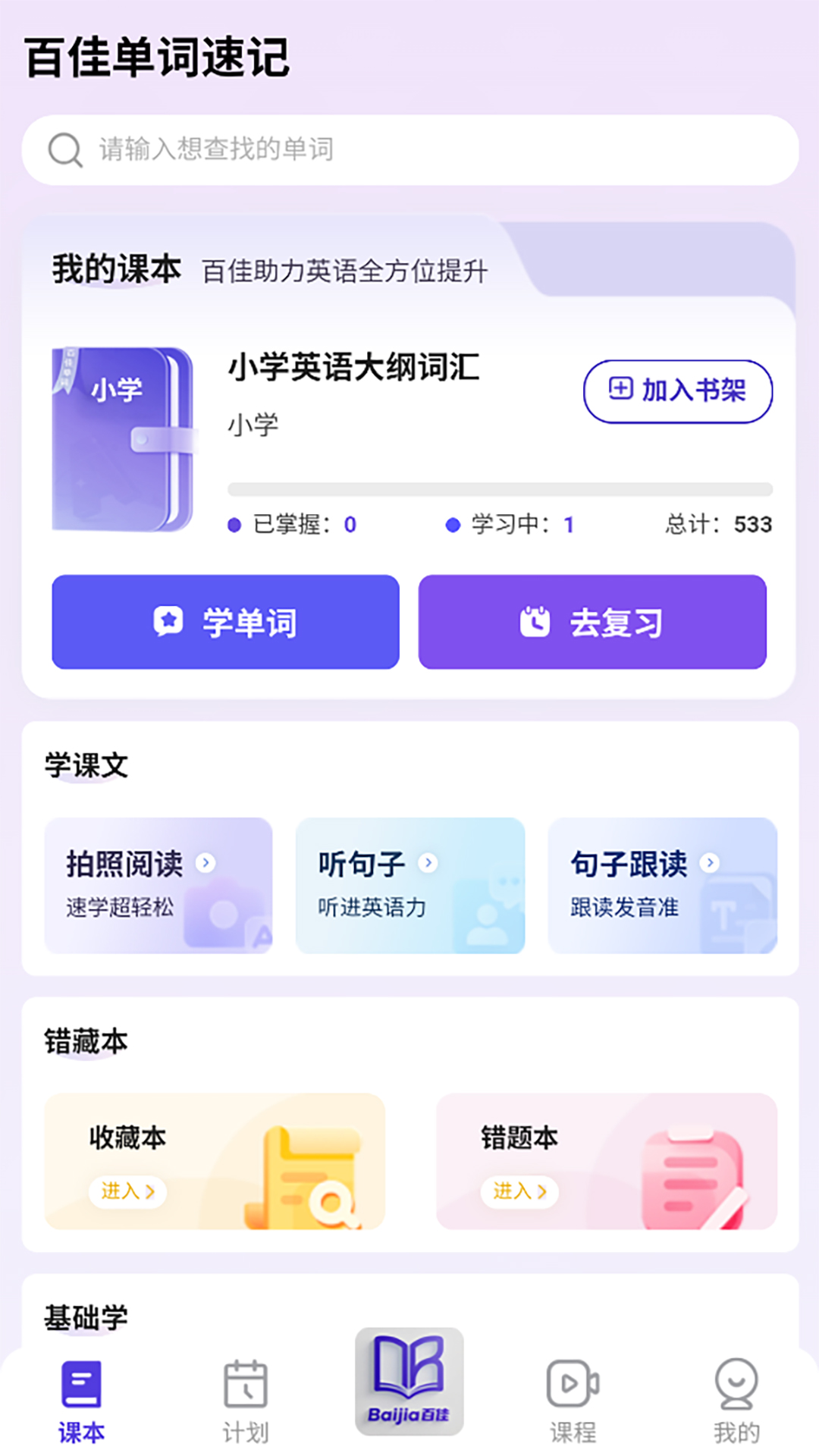
Task: Tap the Baijia 百佳 book logo icon
Action: [x=409, y=1382]
